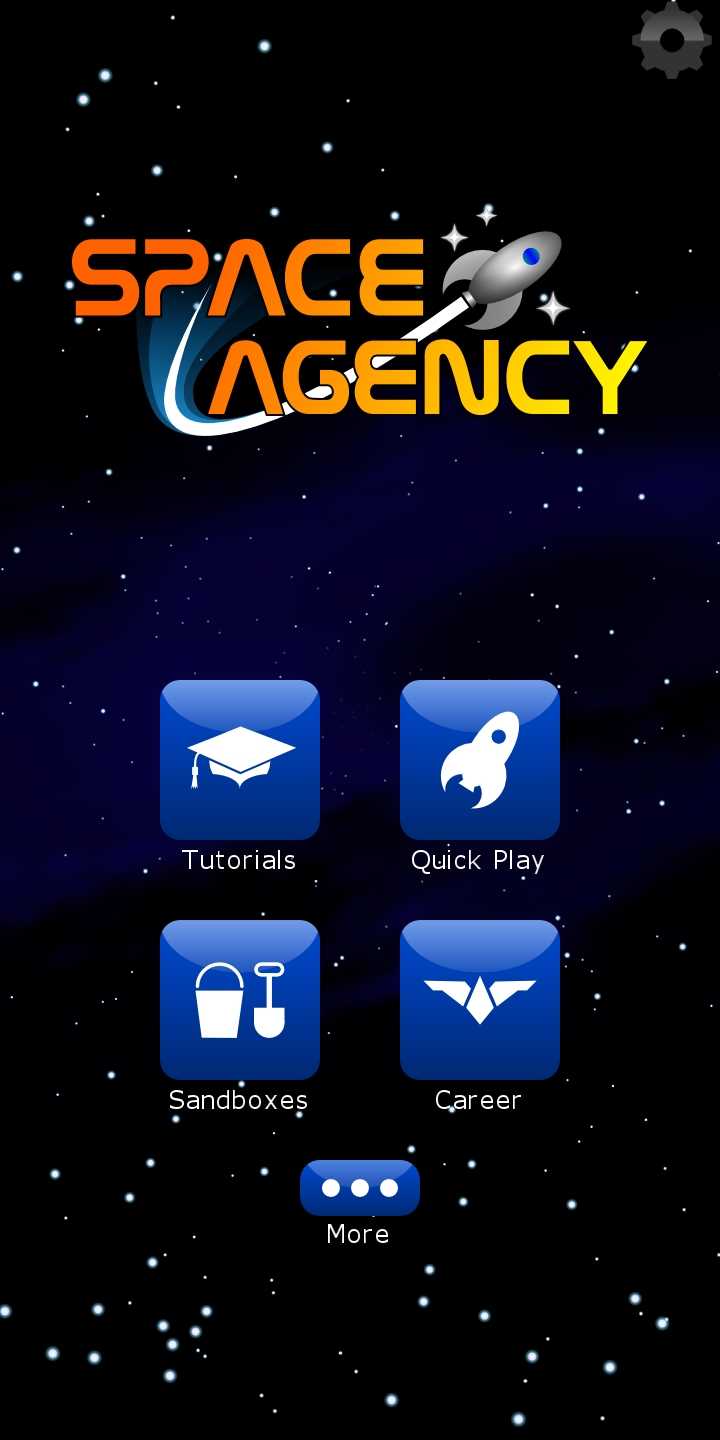Open the Tutorials section
720x1440 pixels.
240,760
